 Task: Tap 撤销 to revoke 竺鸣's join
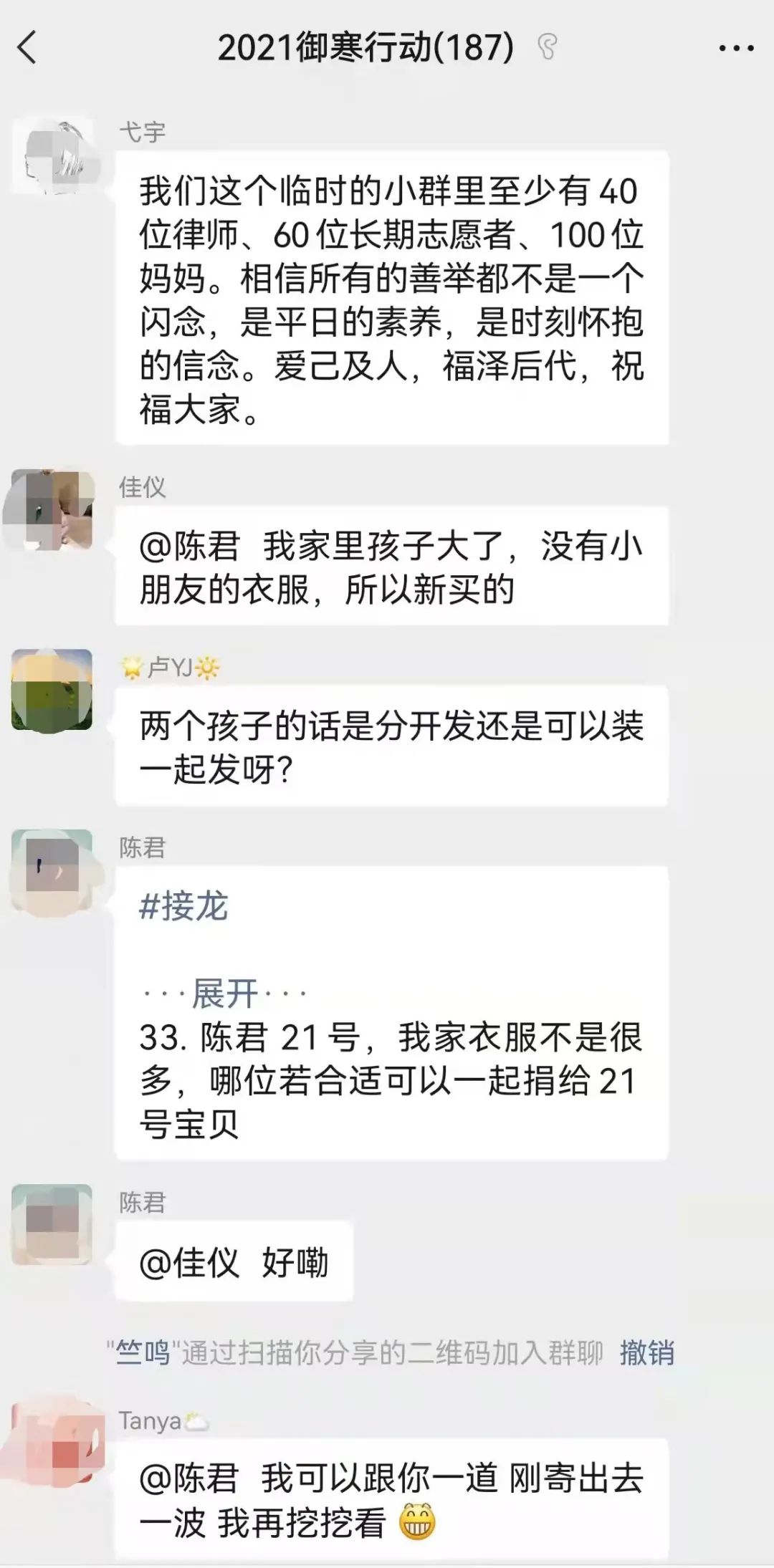[x=646, y=1353]
